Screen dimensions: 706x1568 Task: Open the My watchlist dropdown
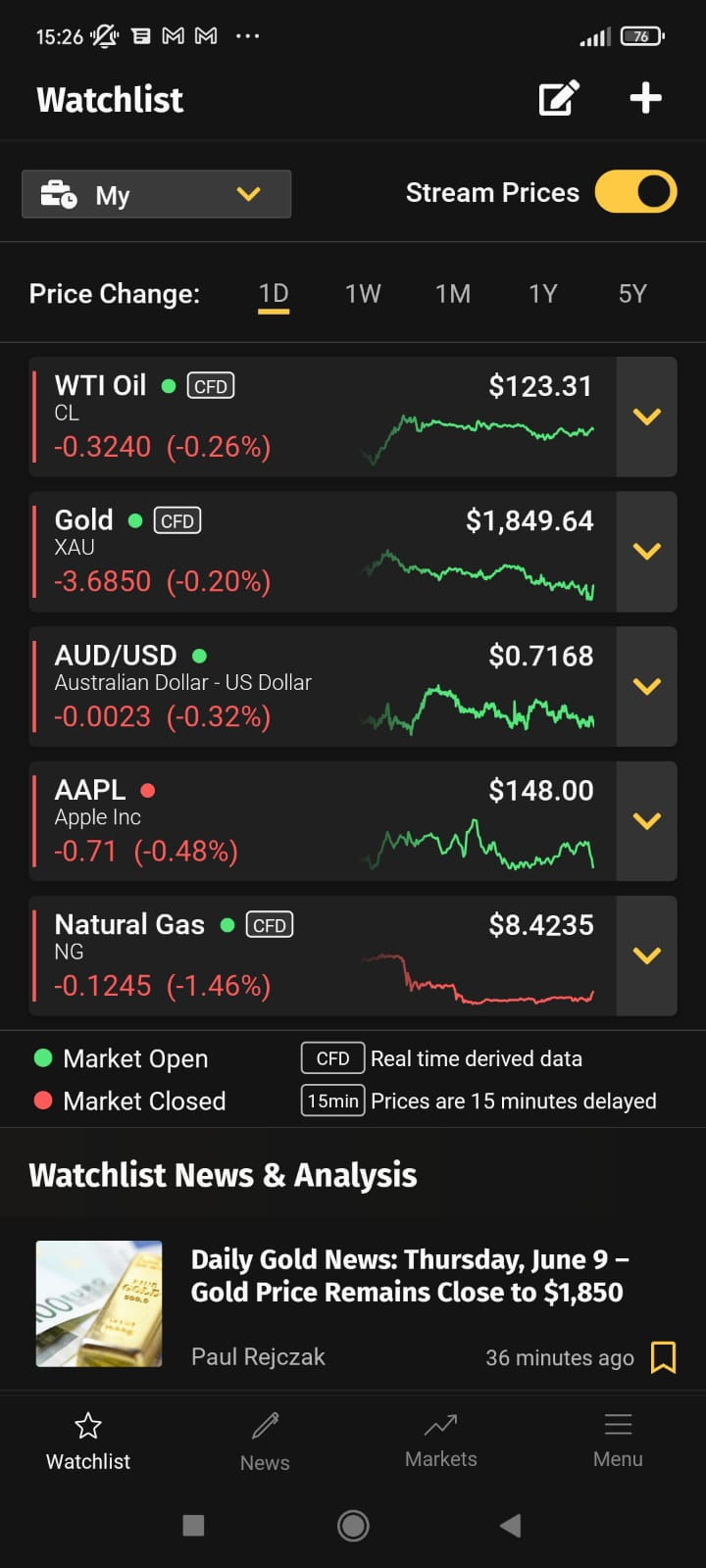pos(157,194)
